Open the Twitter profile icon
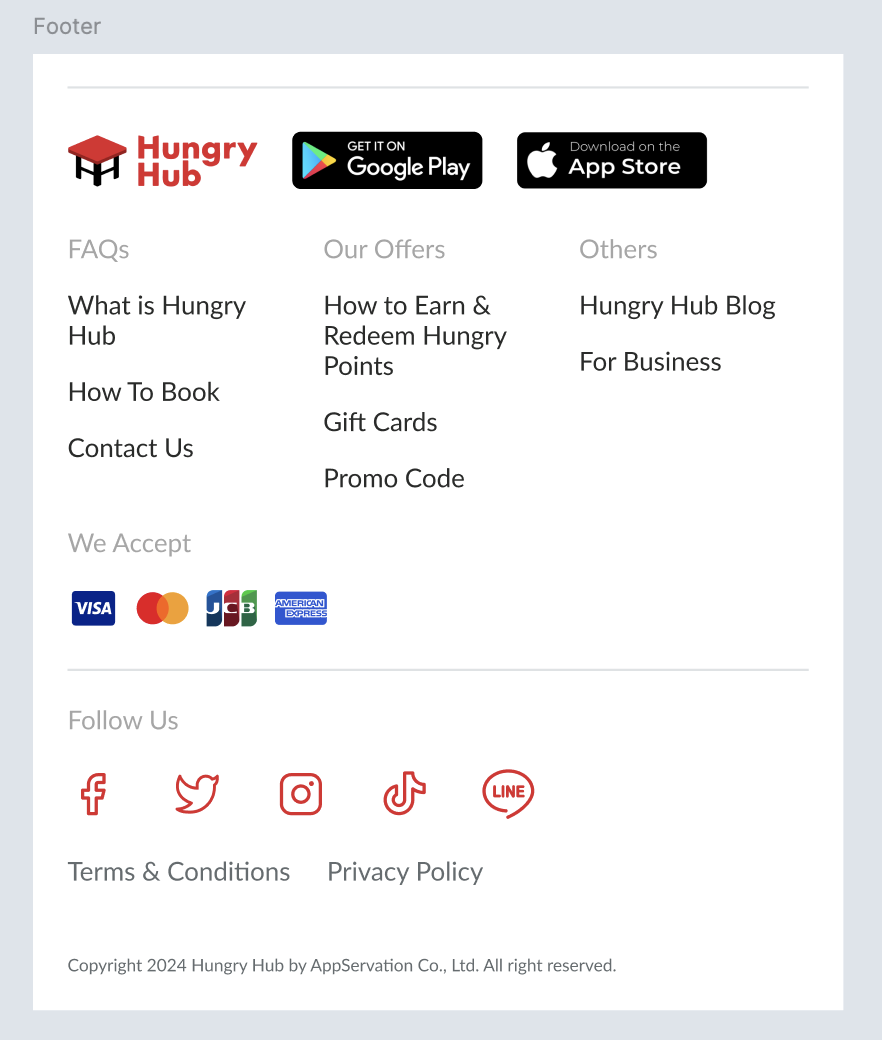Screen dimensions: 882x1040 197,794
